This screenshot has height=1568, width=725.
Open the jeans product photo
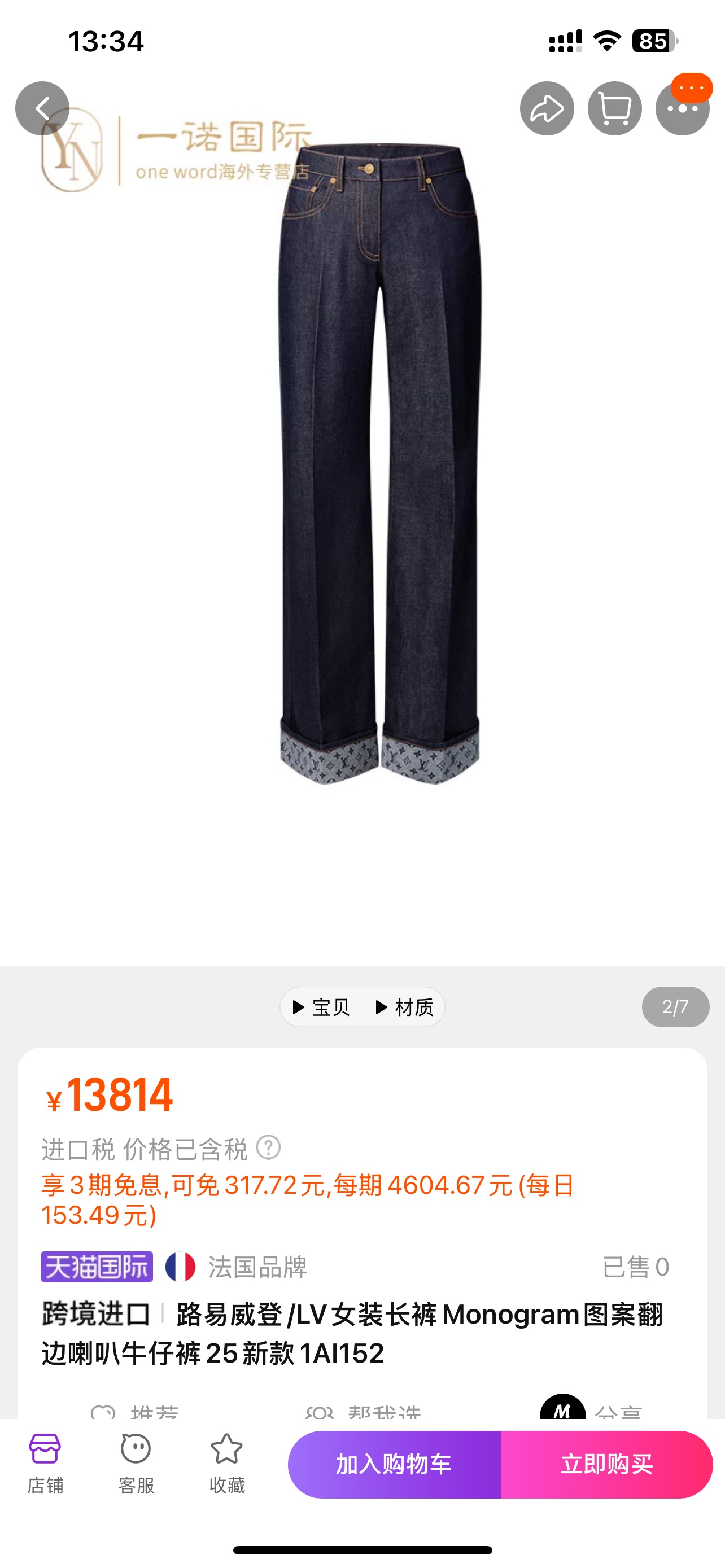(x=379, y=463)
